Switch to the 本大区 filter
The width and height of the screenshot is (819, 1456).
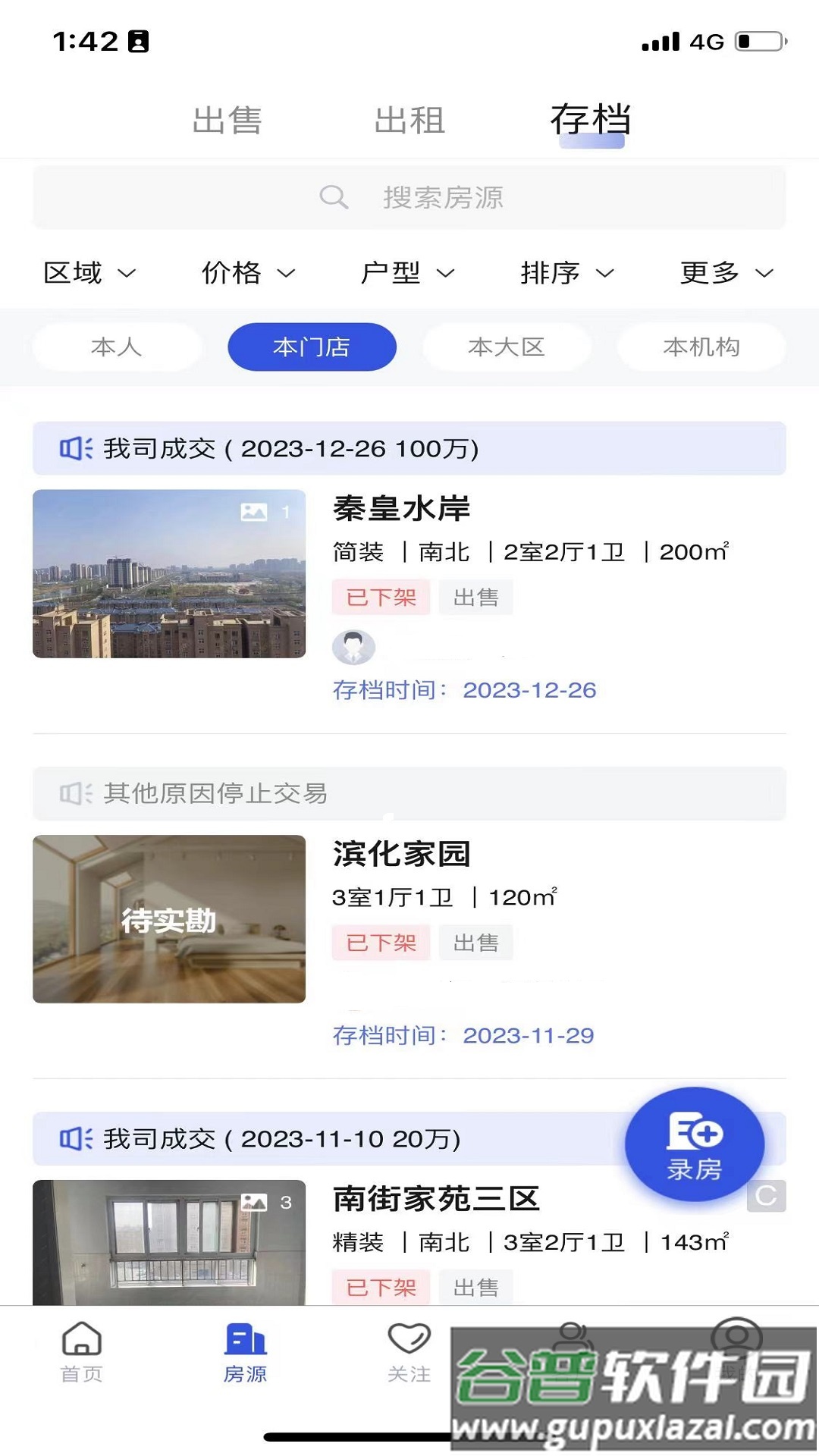pyautogui.click(x=507, y=347)
